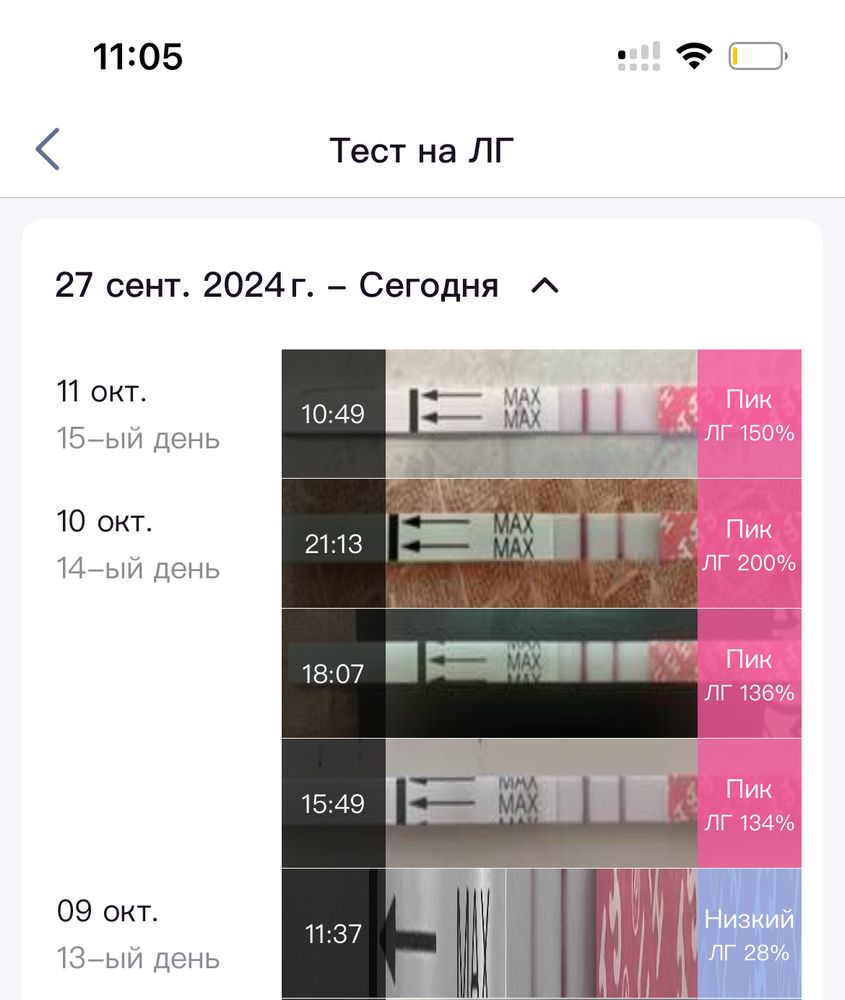Tap the low battery indicator icon
This screenshot has height=1000, width=845.
click(755, 56)
